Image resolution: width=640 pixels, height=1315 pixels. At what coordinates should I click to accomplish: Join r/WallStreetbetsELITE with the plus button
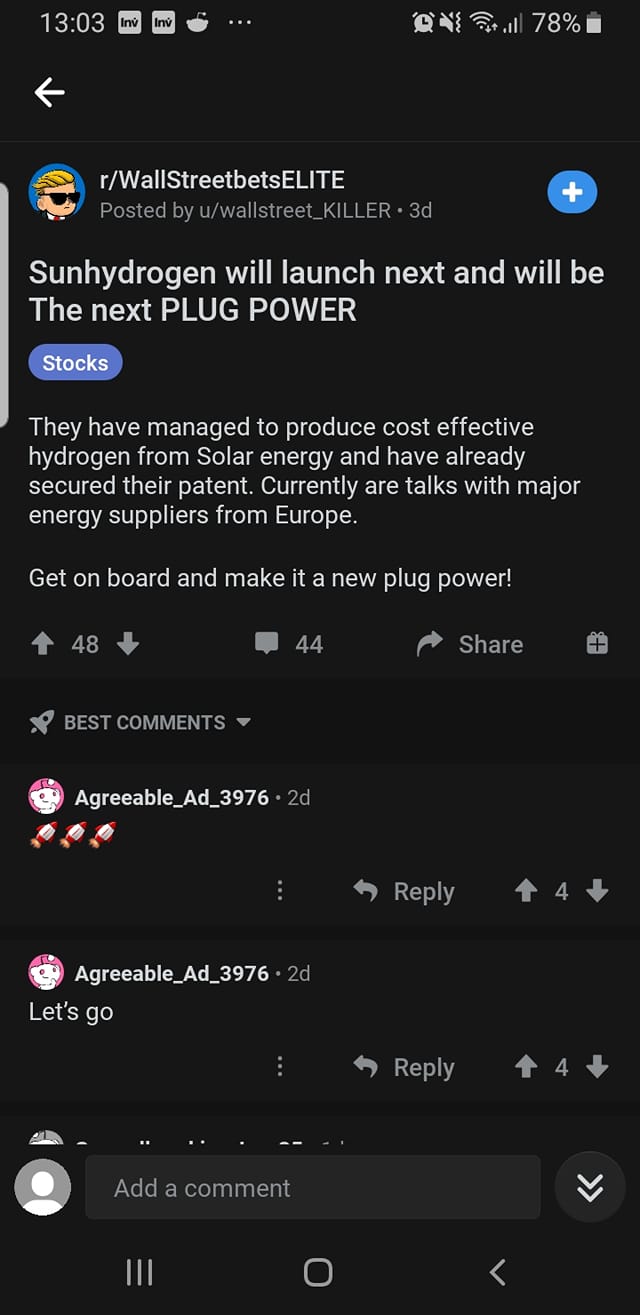tap(572, 193)
